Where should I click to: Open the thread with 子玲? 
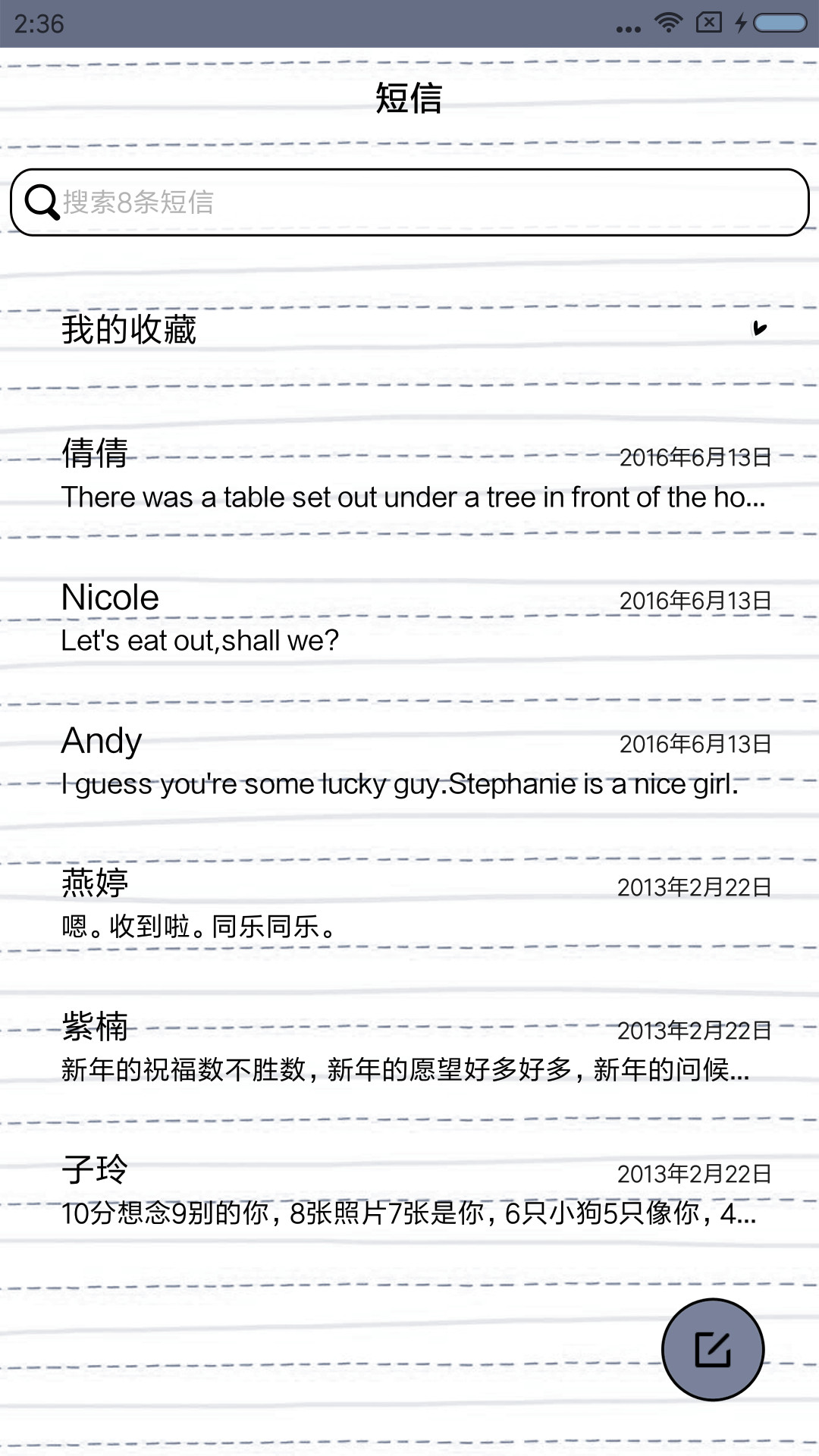[409, 1191]
